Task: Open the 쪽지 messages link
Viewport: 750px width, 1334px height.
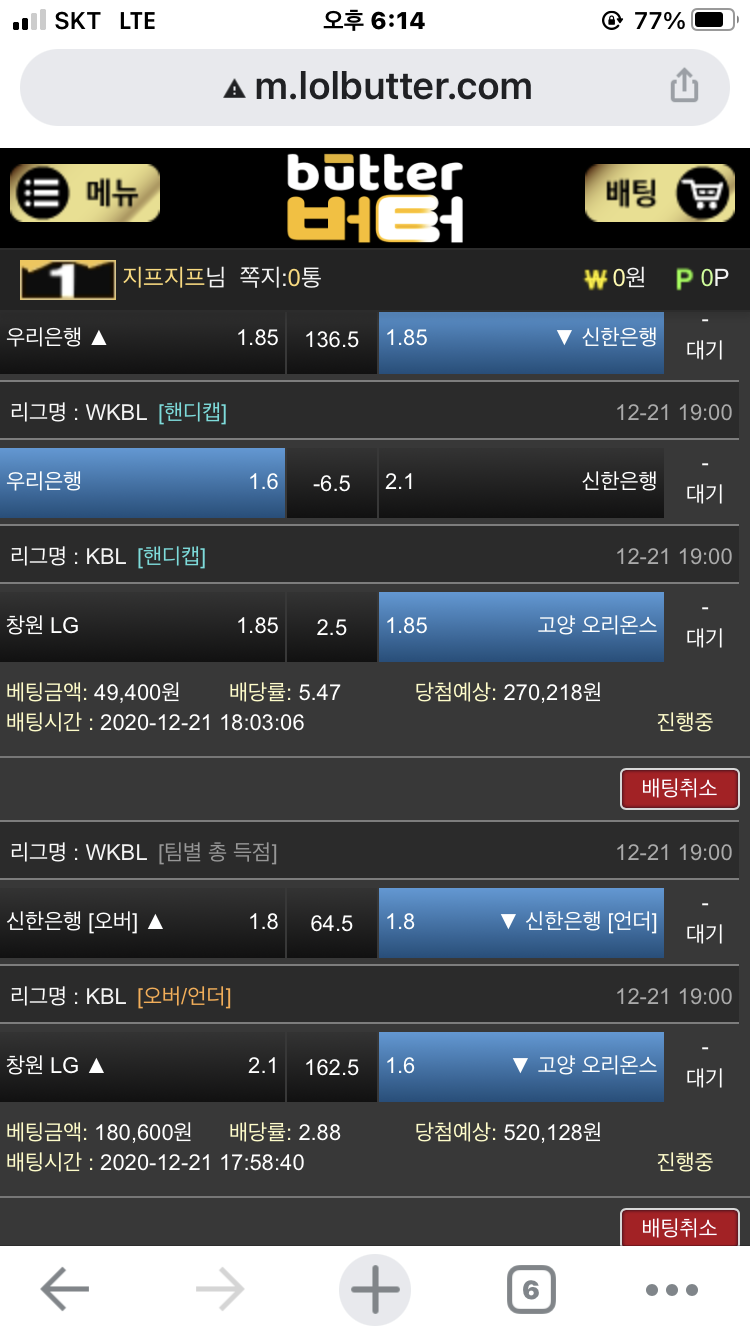Action: [x=279, y=277]
